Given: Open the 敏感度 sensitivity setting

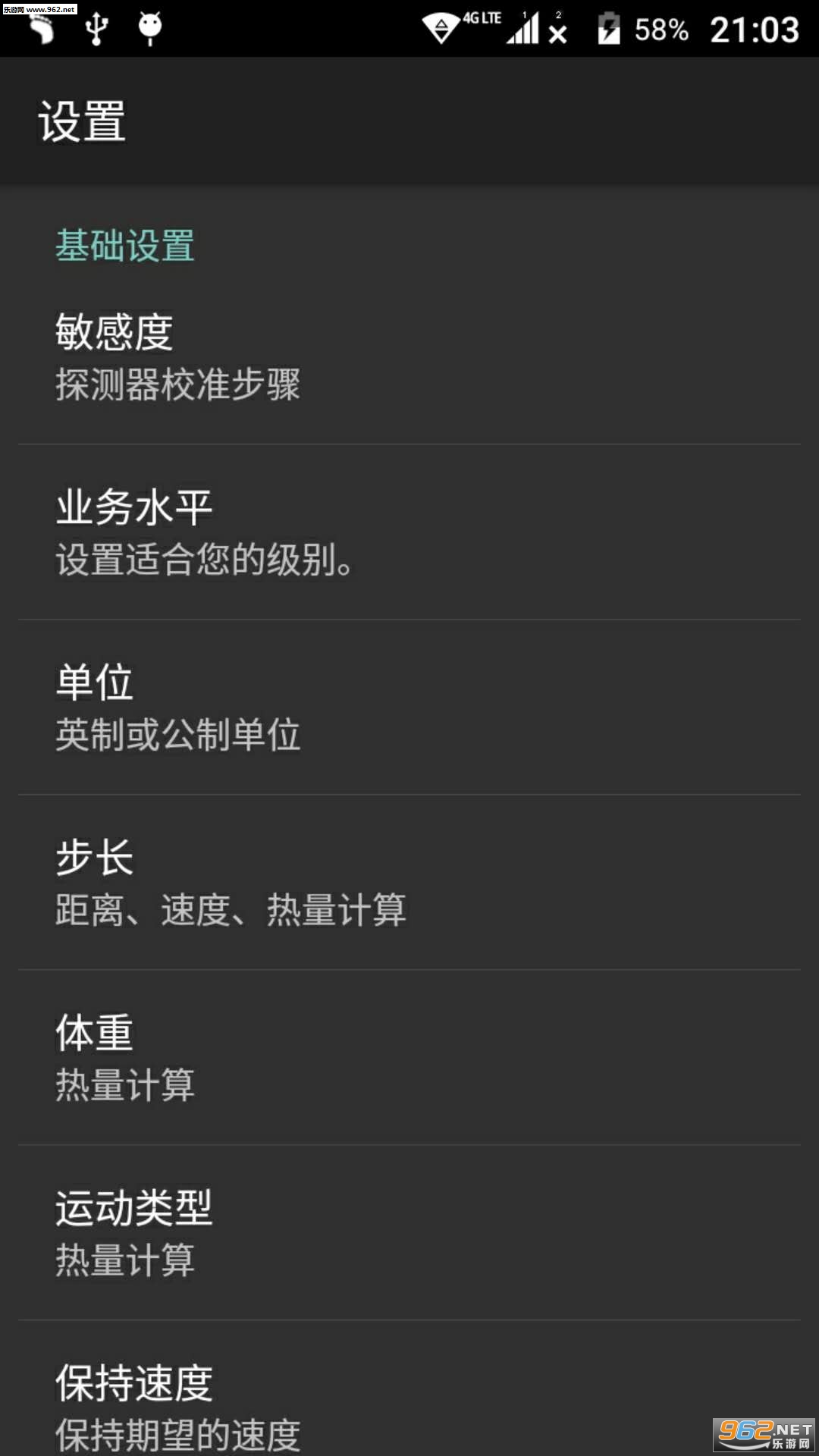Looking at the screenshot, I should coord(409,357).
